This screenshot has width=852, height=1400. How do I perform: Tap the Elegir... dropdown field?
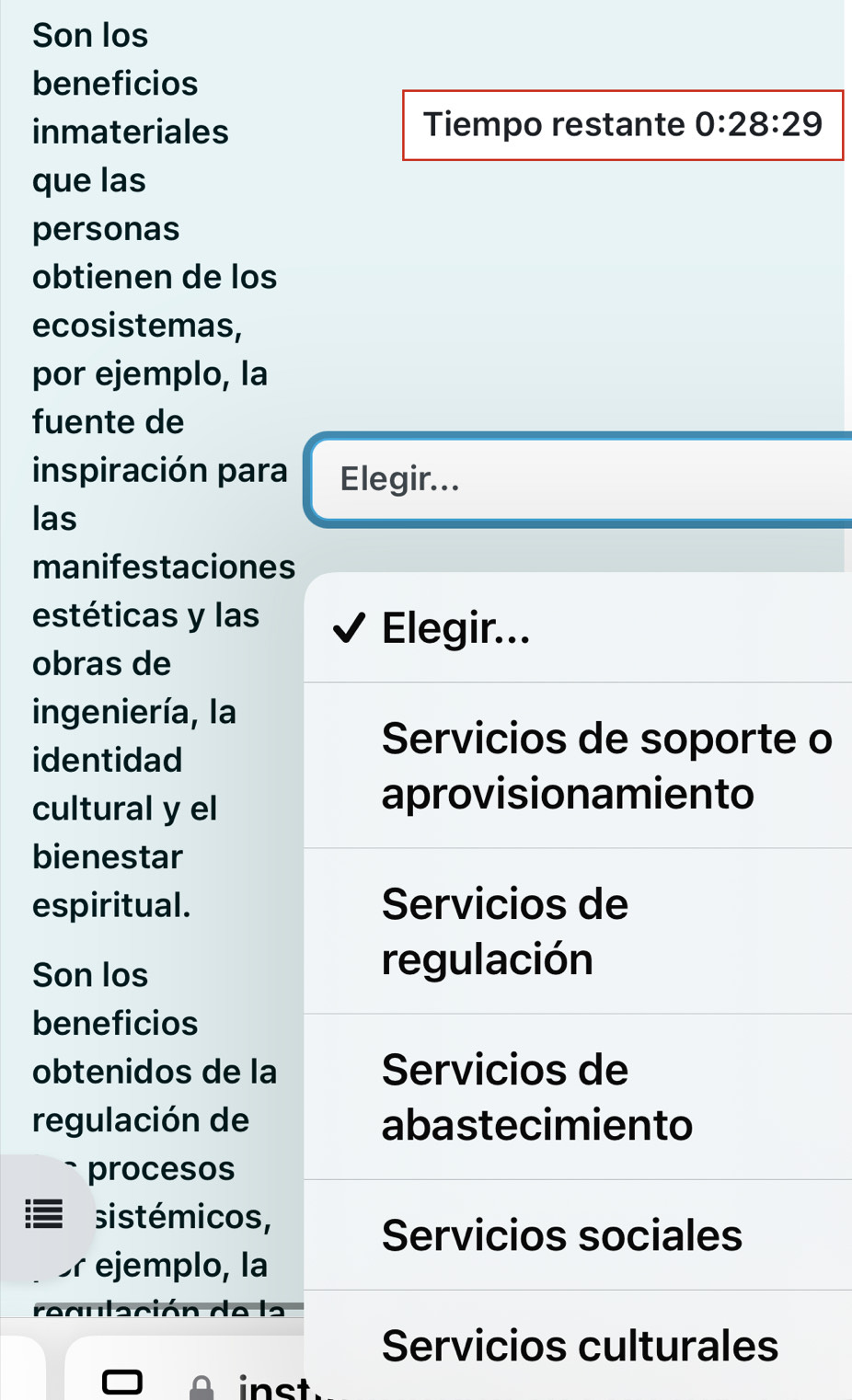click(580, 479)
